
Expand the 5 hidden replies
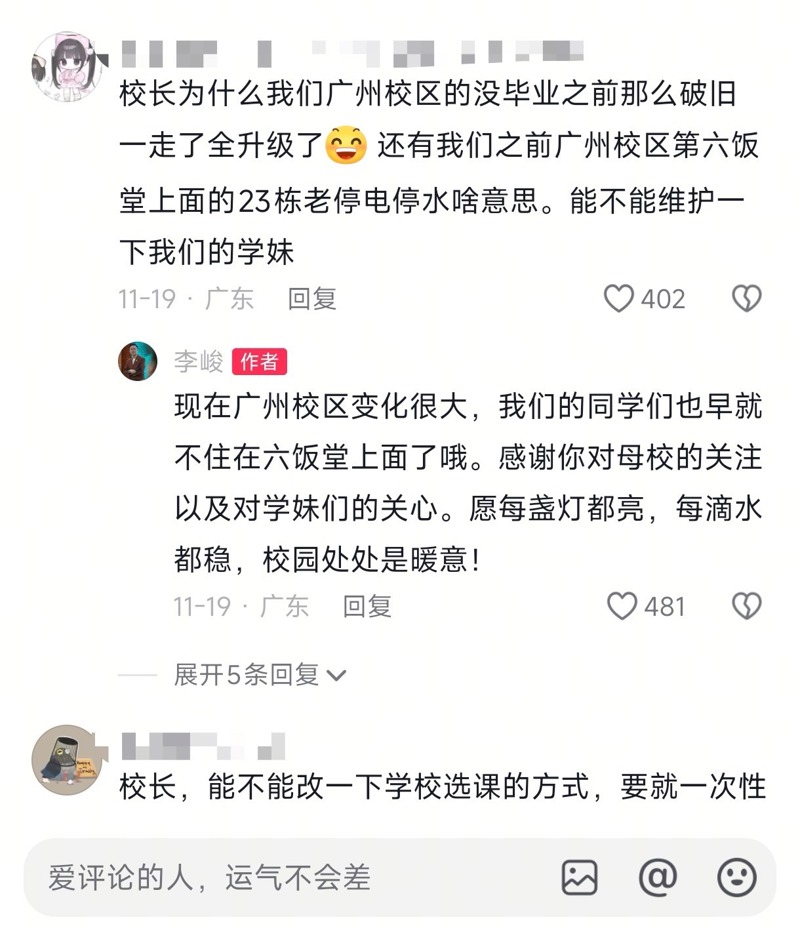(x=245, y=675)
